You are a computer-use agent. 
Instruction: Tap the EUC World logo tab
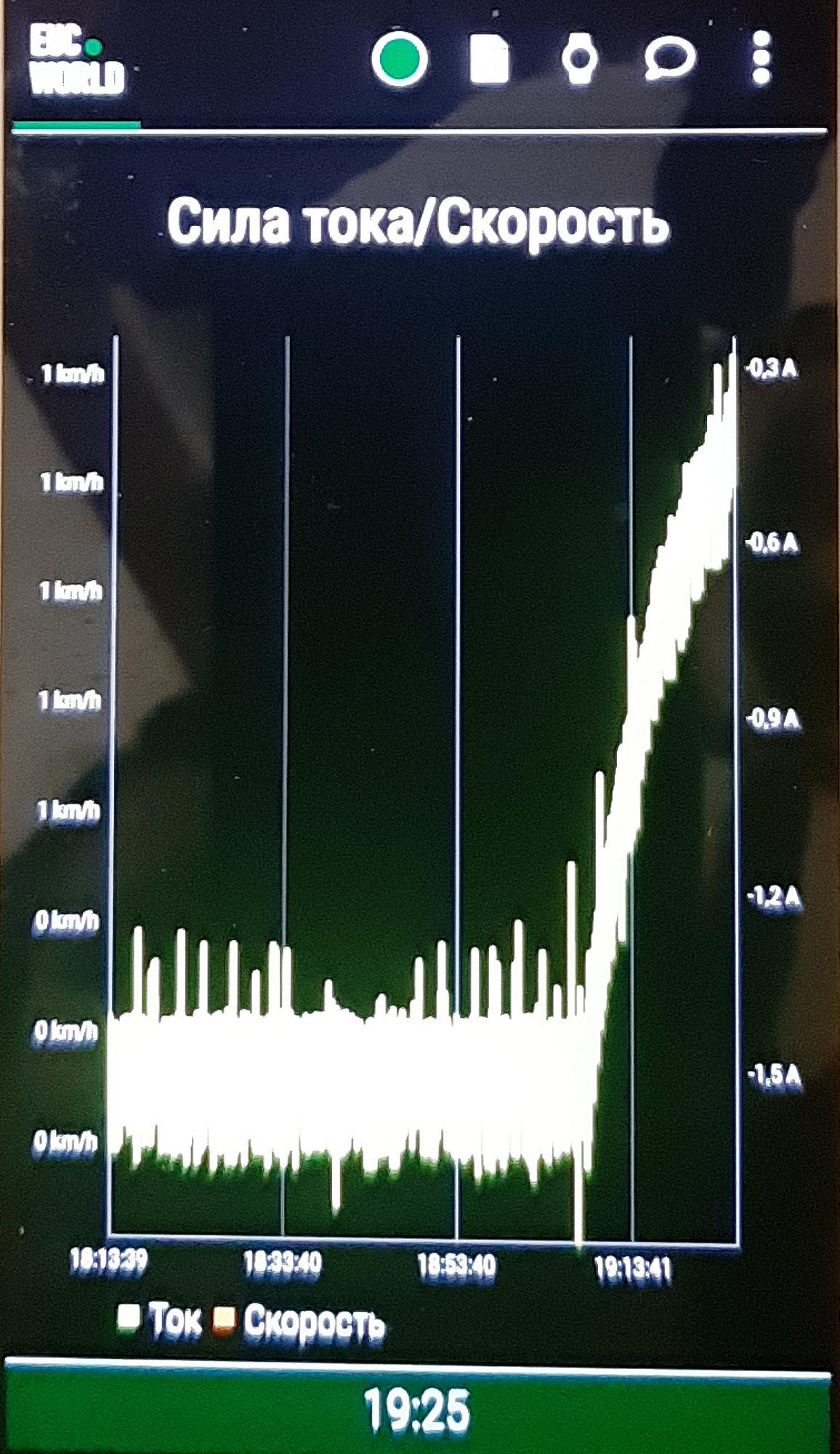point(76,60)
